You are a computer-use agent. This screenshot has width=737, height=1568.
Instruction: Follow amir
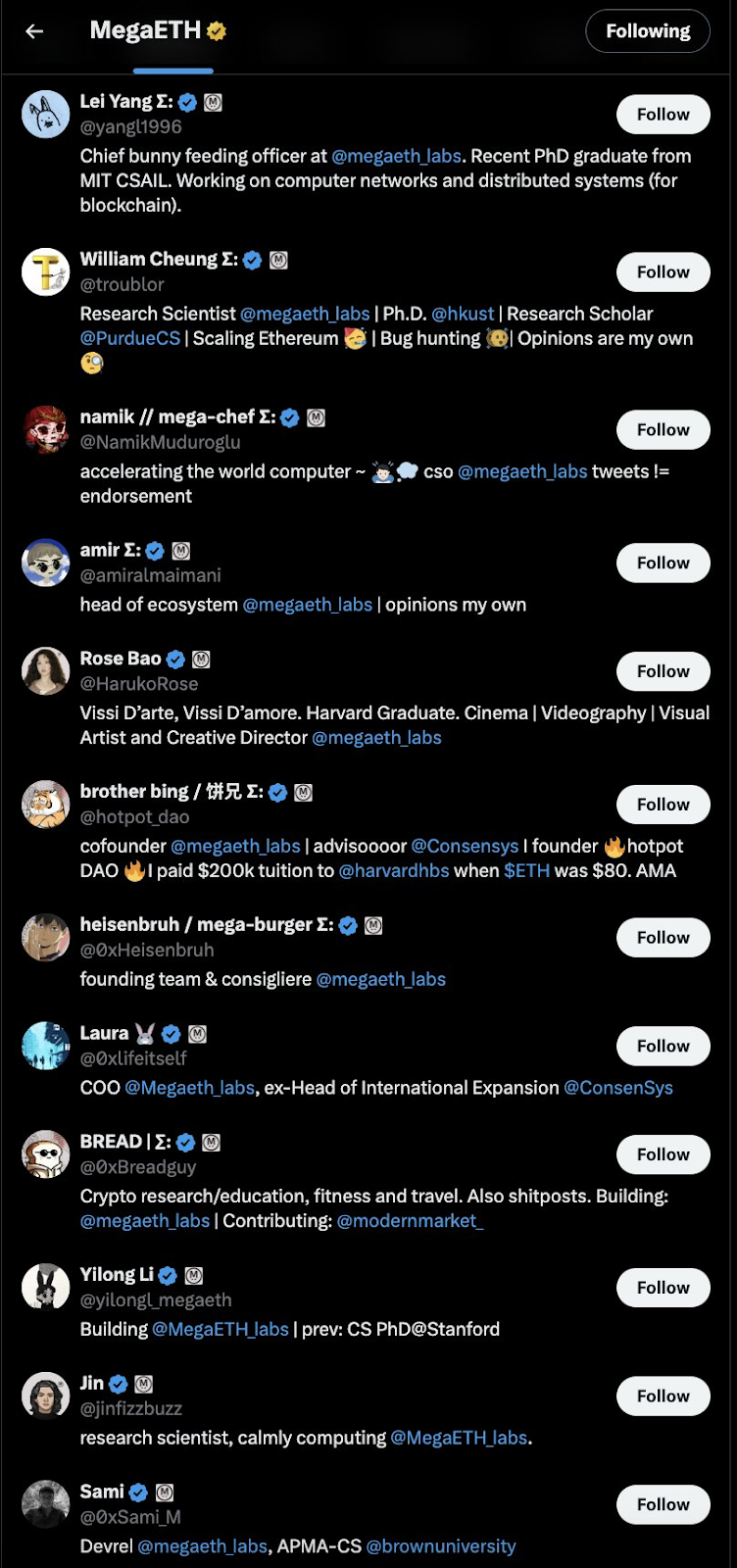pos(663,563)
